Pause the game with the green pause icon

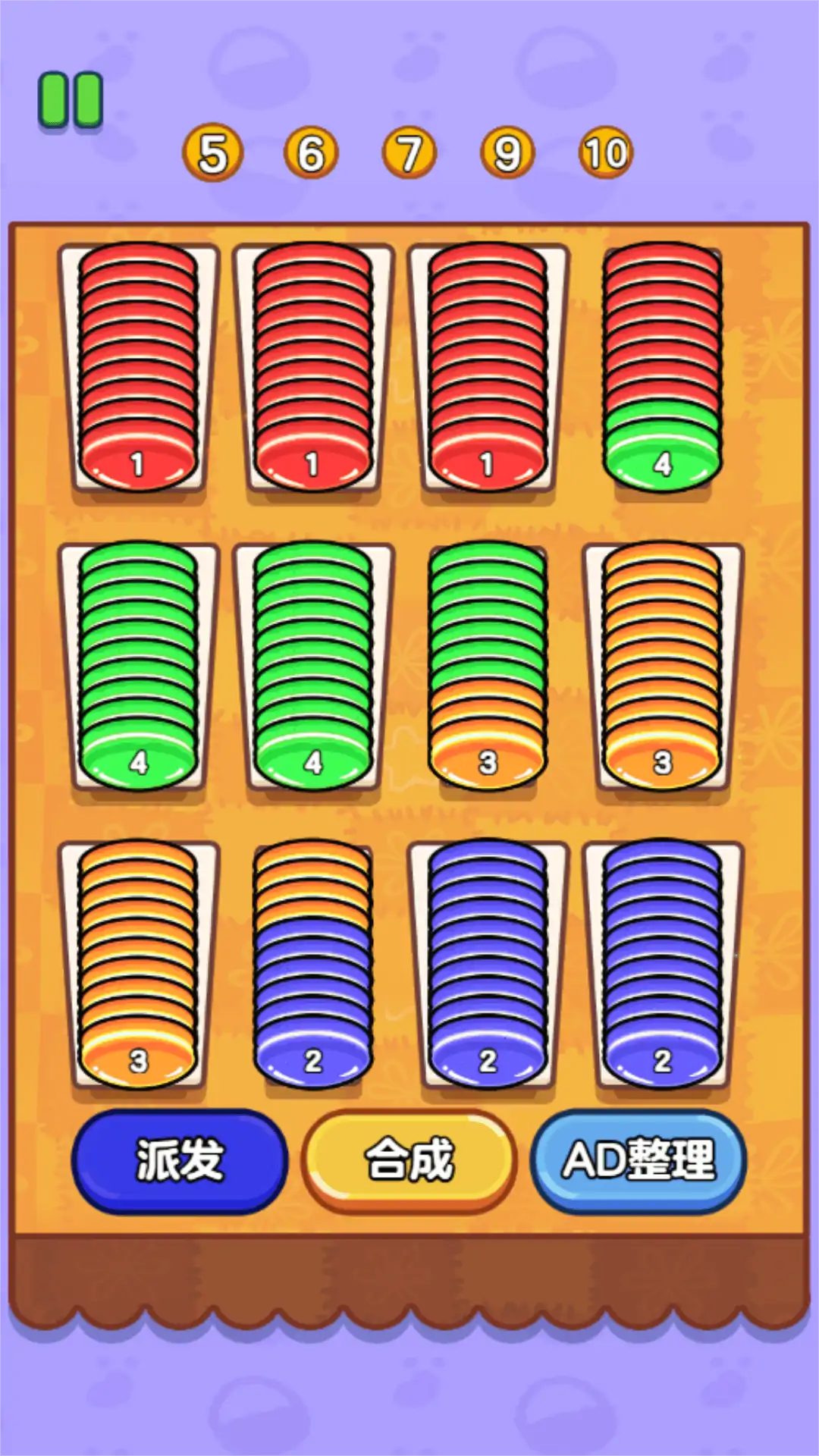[x=71, y=99]
